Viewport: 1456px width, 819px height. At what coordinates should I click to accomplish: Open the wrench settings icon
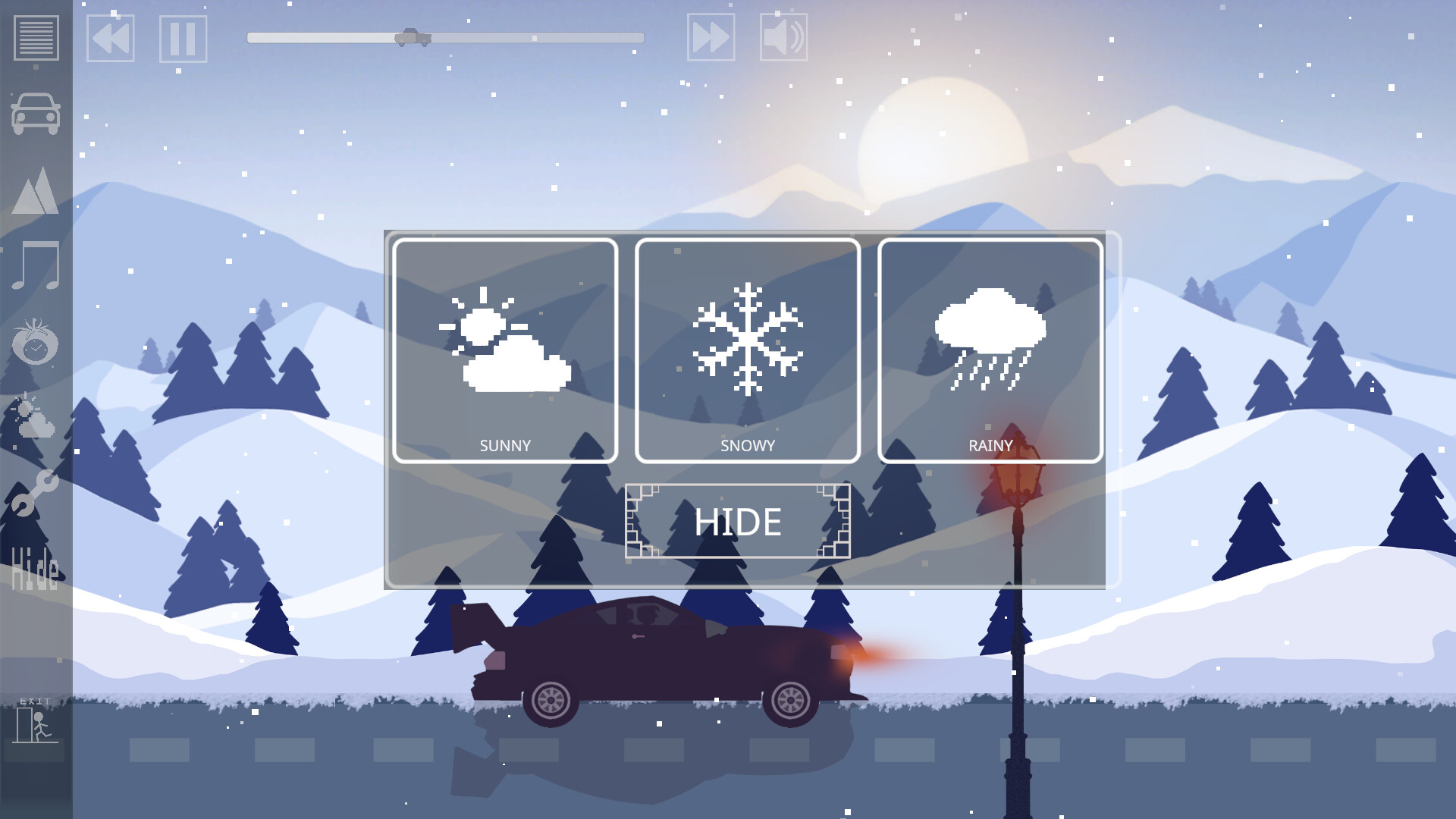point(34,493)
